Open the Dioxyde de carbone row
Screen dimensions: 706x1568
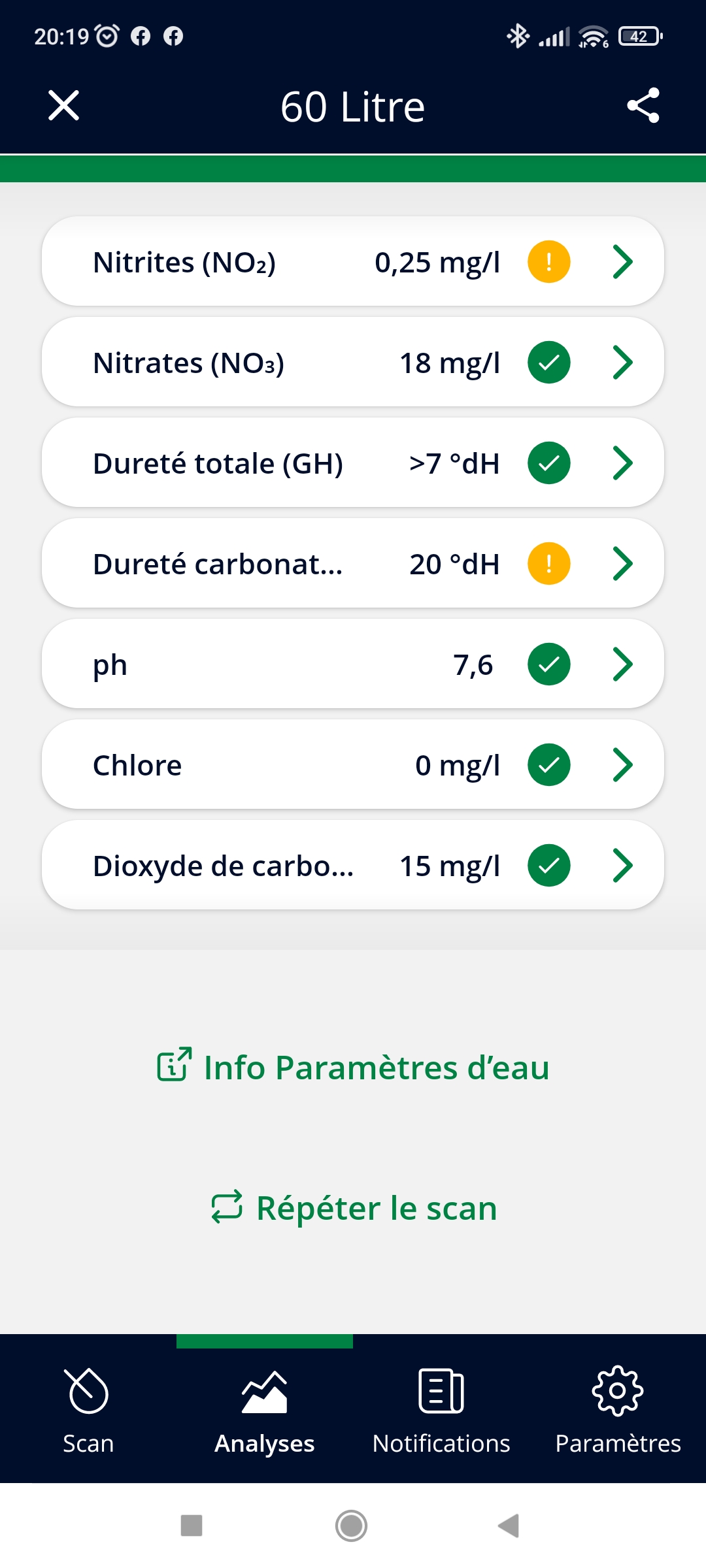pos(353,866)
